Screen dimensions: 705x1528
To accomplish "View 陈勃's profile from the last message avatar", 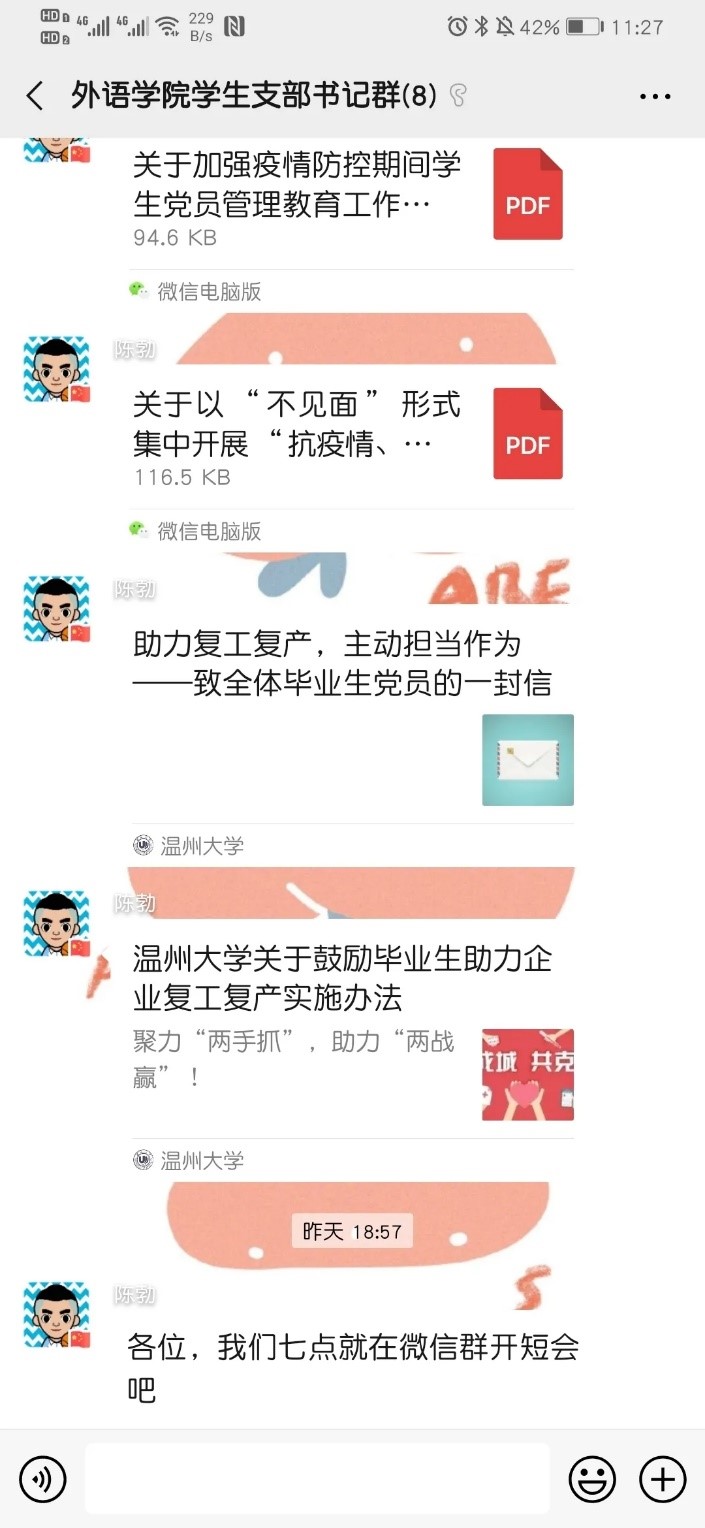I will point(57,1314).
